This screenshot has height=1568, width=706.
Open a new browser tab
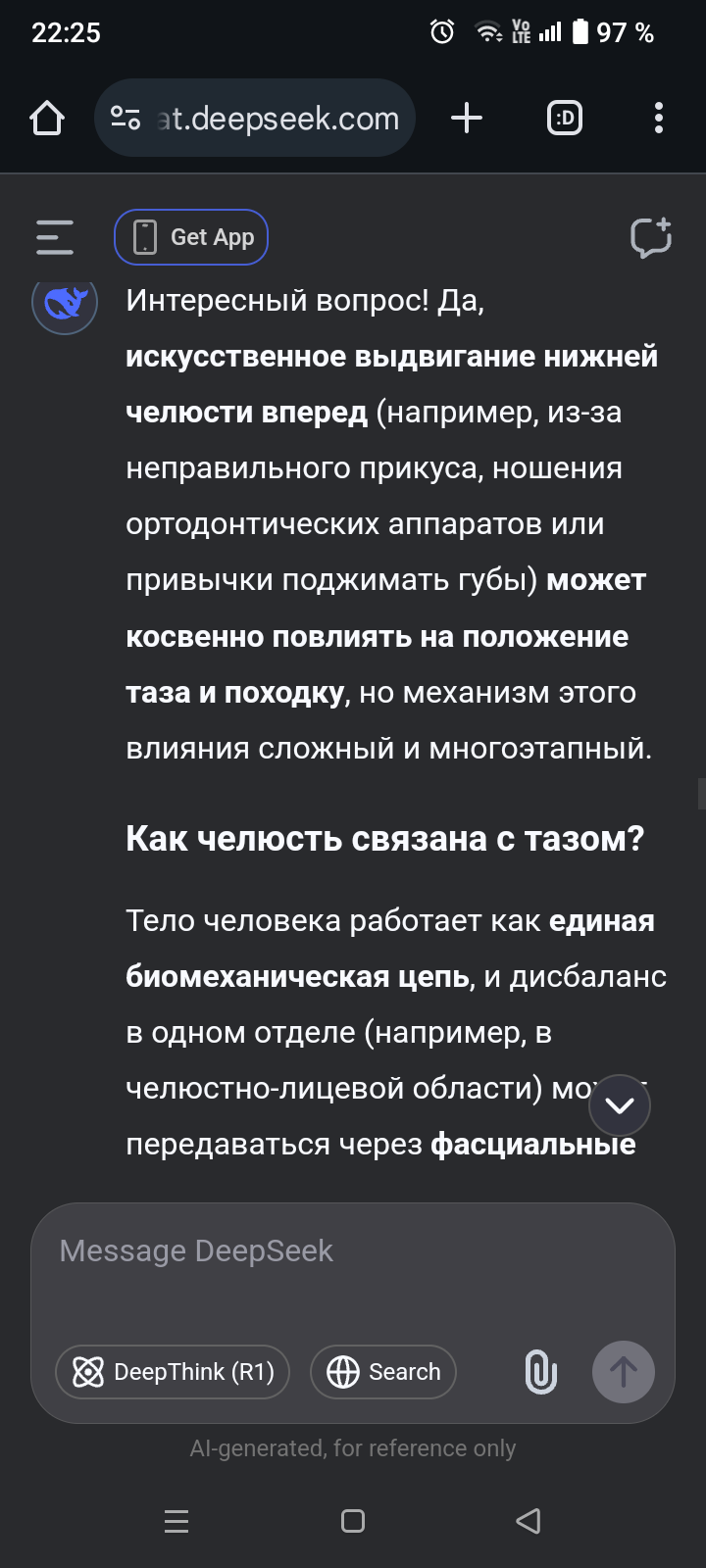467,119
